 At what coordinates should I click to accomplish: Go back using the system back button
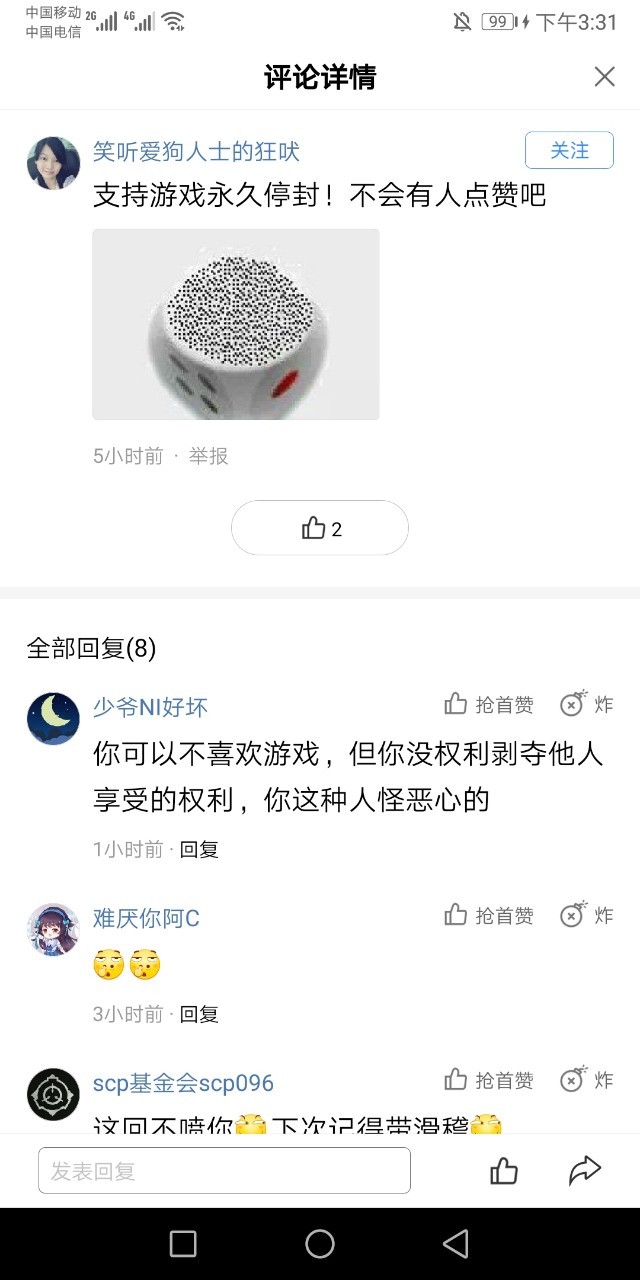[456, 1243]
